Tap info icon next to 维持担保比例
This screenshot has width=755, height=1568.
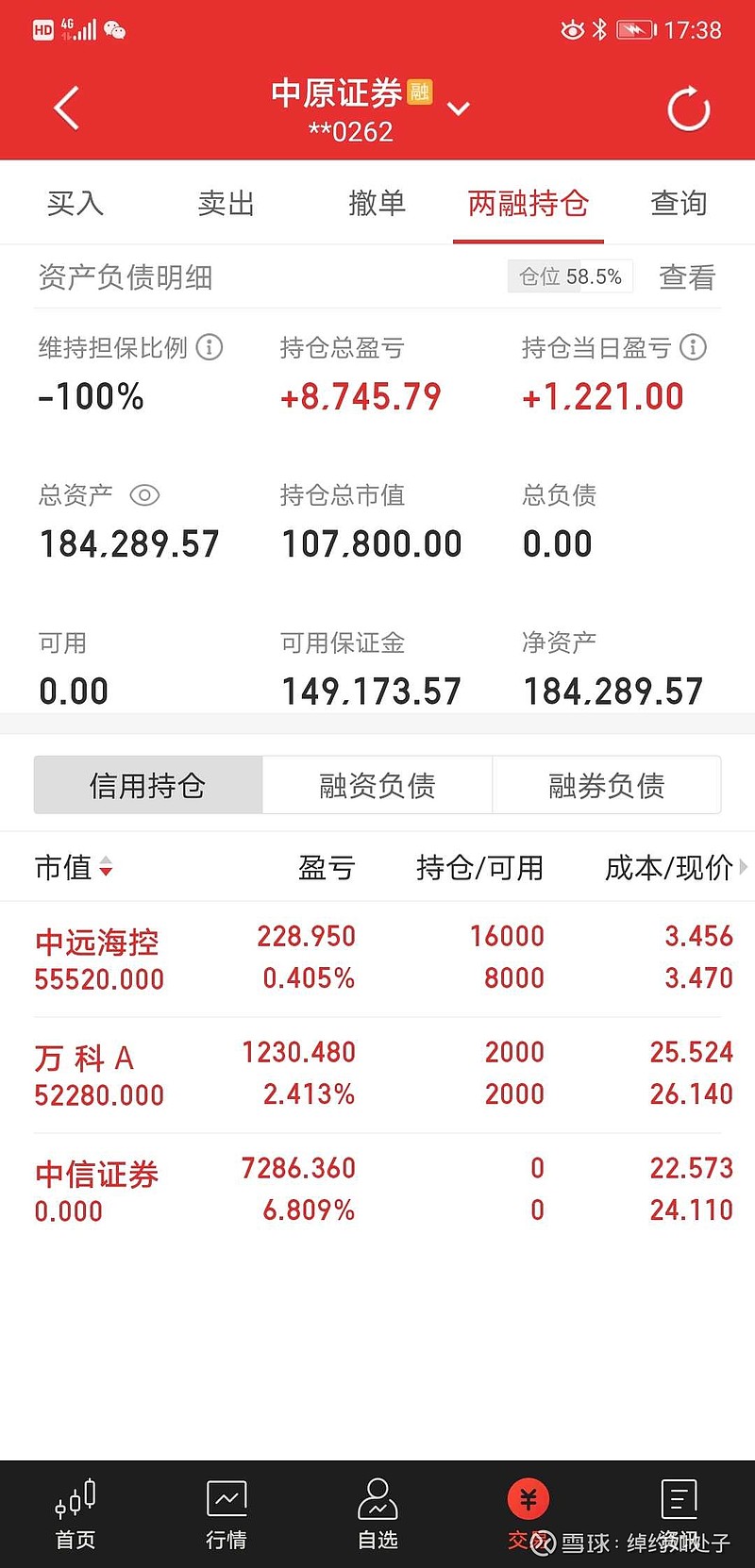210,348
